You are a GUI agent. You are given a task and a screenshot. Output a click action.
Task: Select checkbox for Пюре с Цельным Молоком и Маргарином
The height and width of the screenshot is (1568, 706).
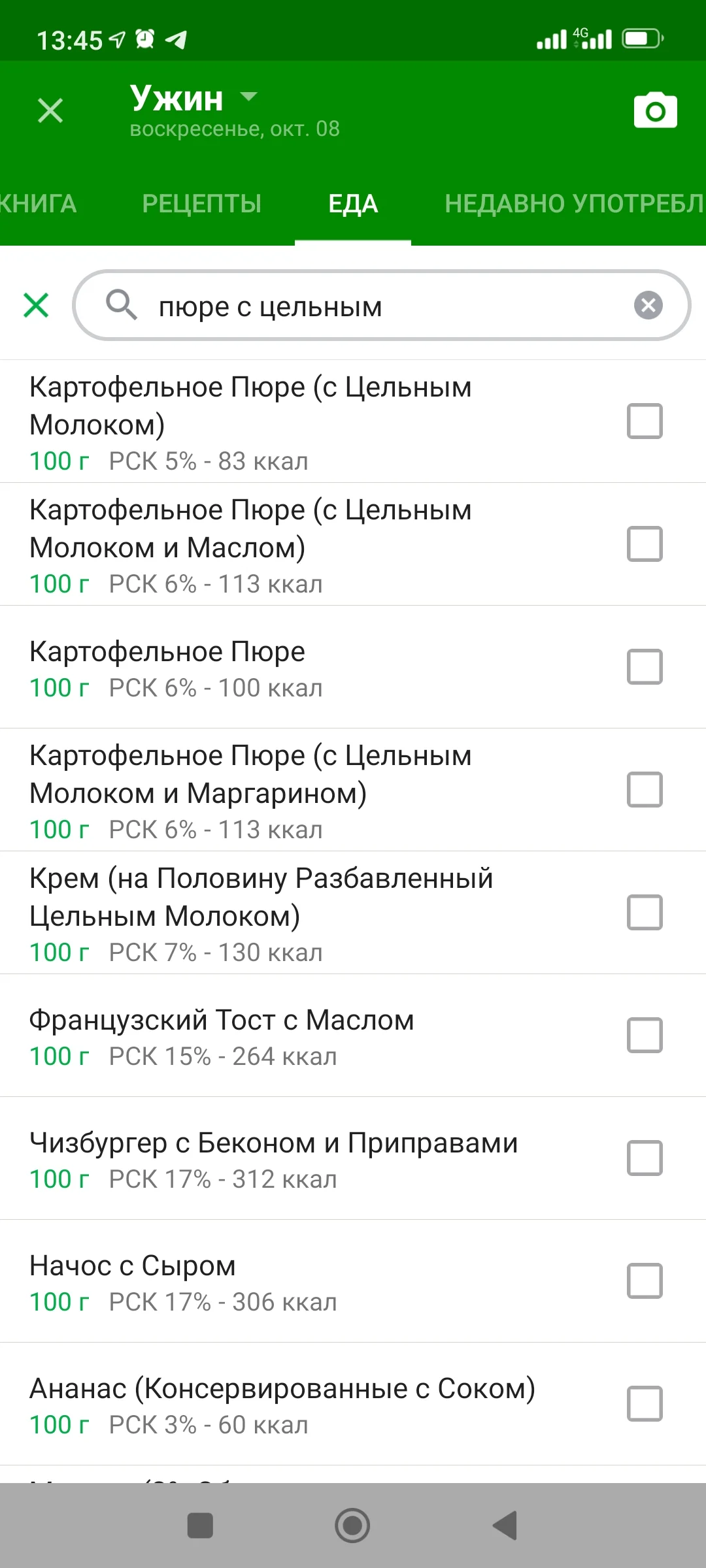point(645,789)
